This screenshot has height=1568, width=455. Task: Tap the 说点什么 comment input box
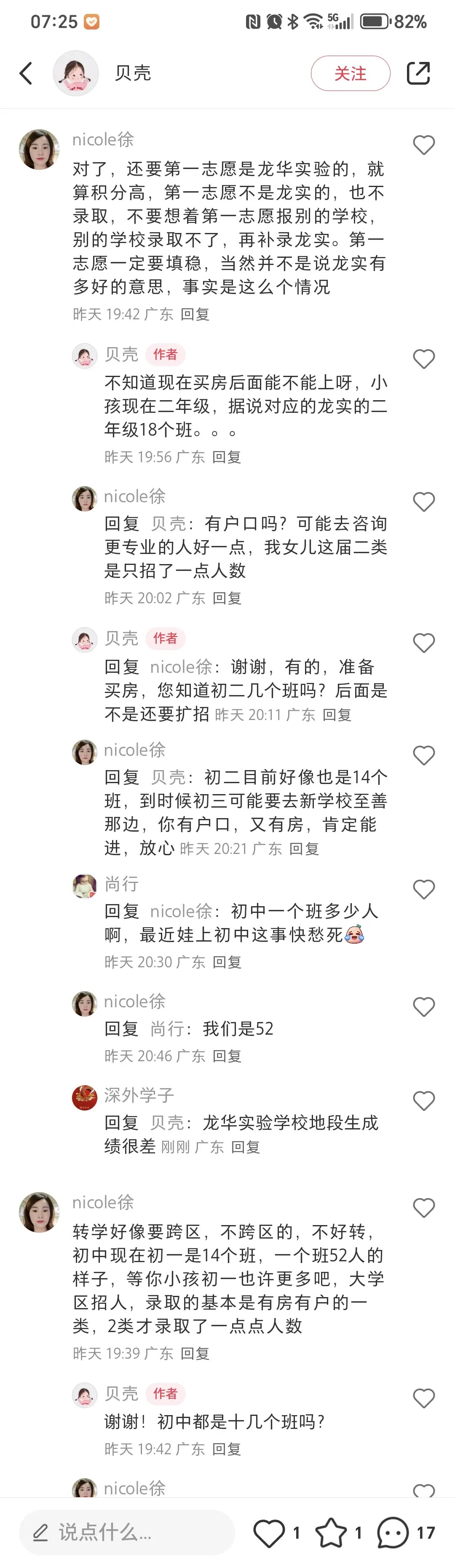tap(127, 1532)
